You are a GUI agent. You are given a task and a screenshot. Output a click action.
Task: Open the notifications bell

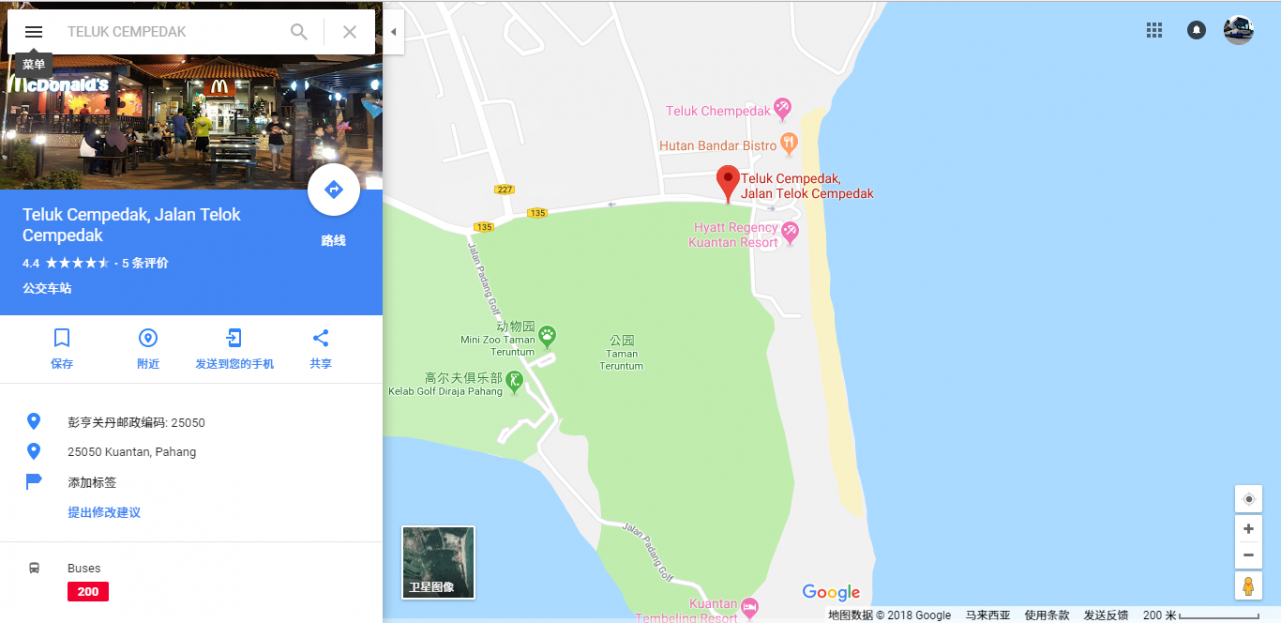click(1196, 31)
